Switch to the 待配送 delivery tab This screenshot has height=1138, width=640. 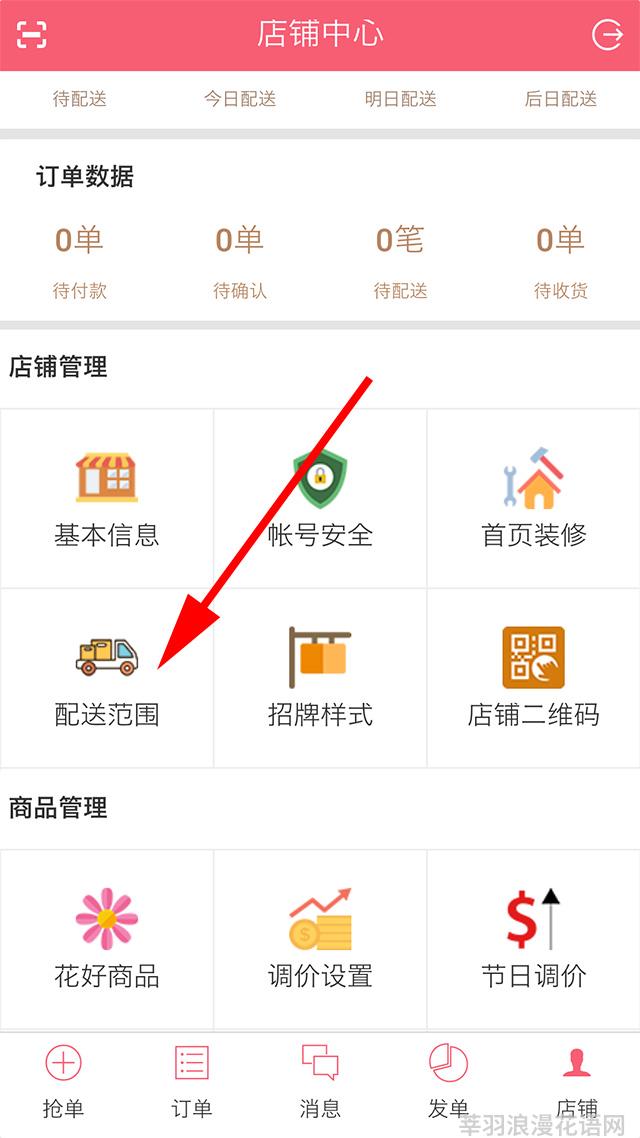[80, 99]
